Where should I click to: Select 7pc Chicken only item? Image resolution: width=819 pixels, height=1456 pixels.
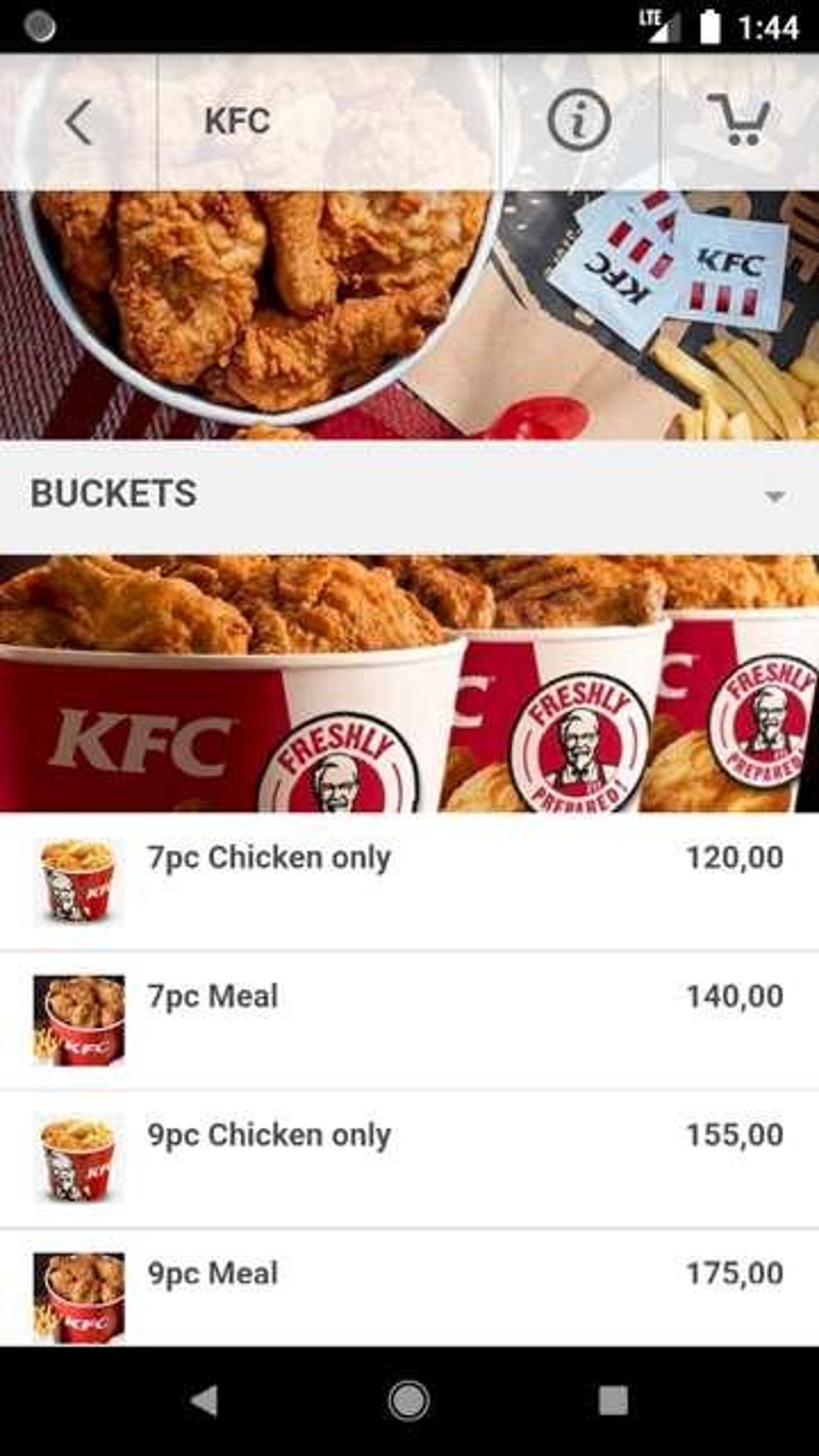click(x=408, y=880)
